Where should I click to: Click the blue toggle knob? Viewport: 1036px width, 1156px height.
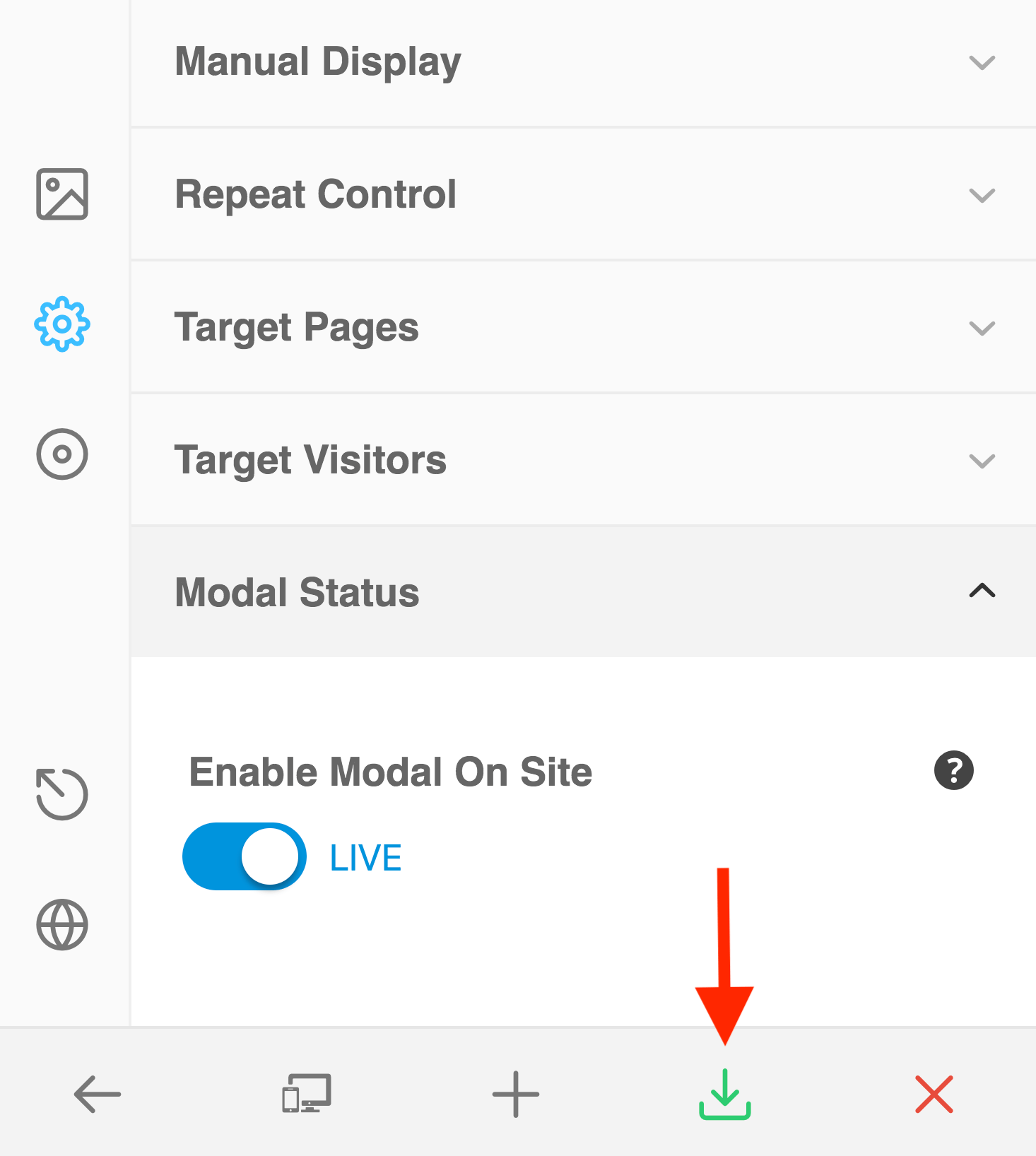(x=271, y=856)
